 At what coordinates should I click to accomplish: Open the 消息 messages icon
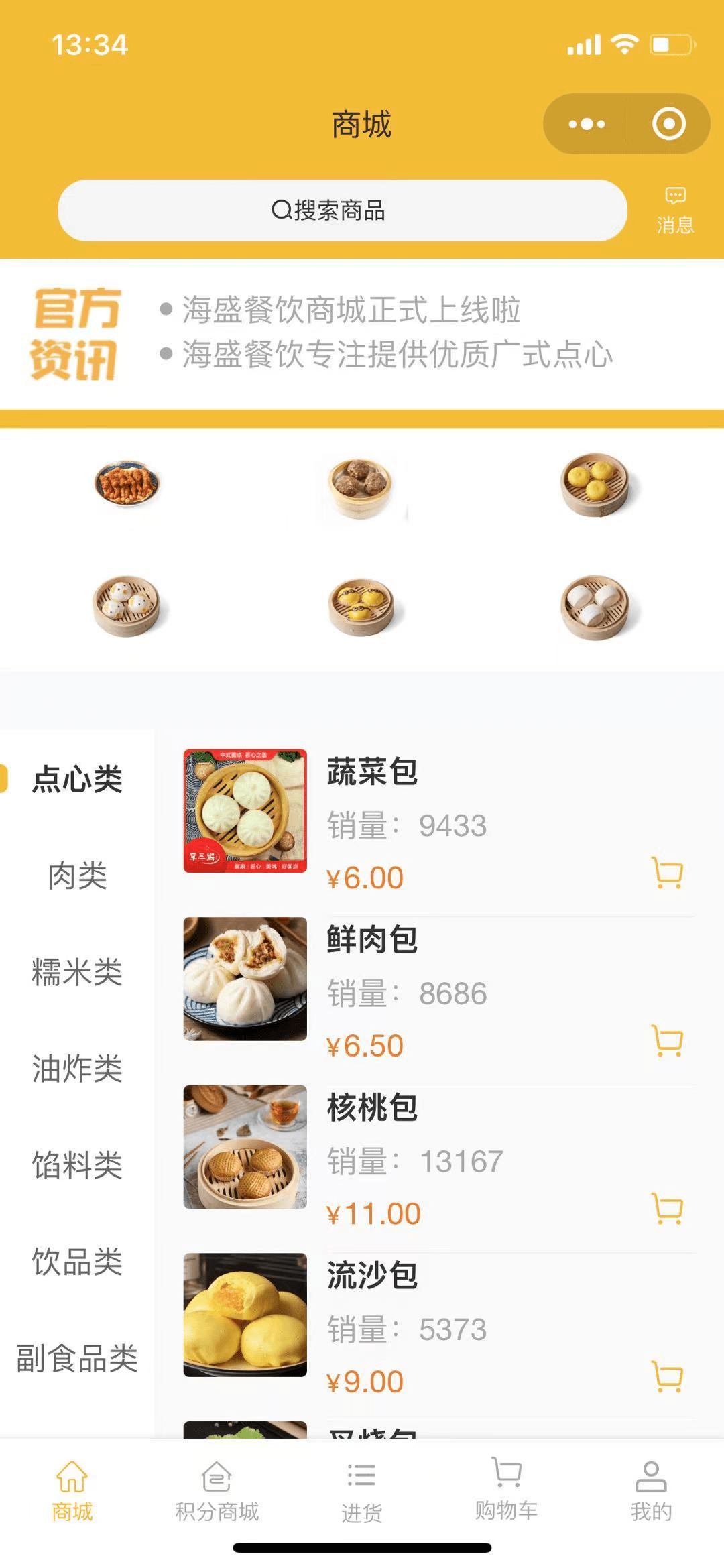[674, 210]
